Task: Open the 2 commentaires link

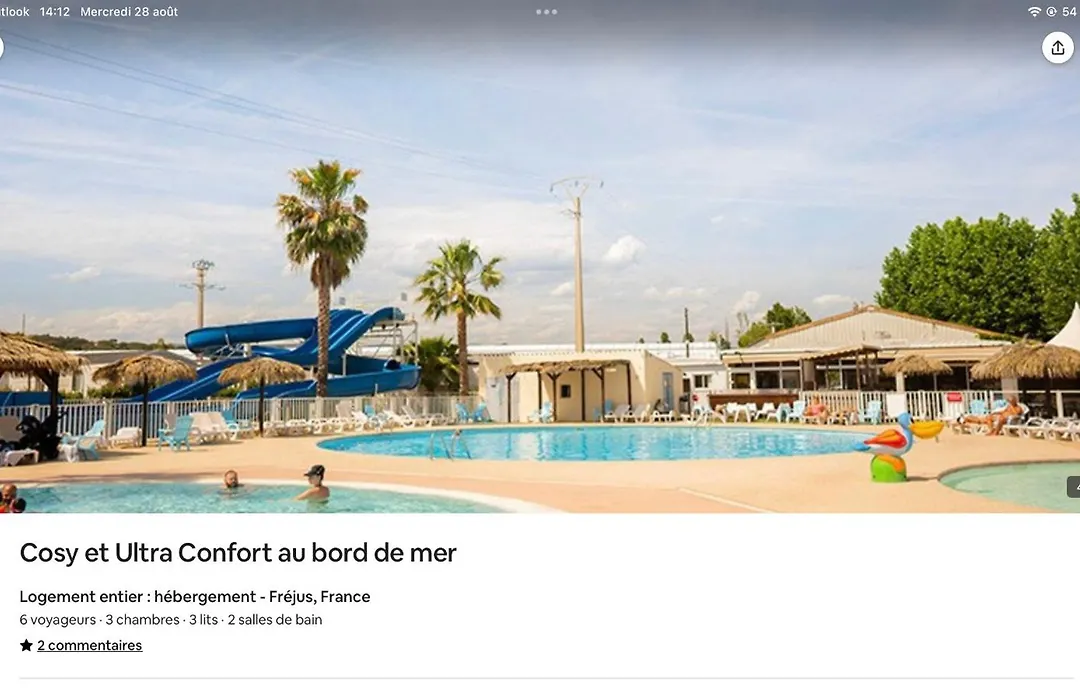Action: coord(89,646)
